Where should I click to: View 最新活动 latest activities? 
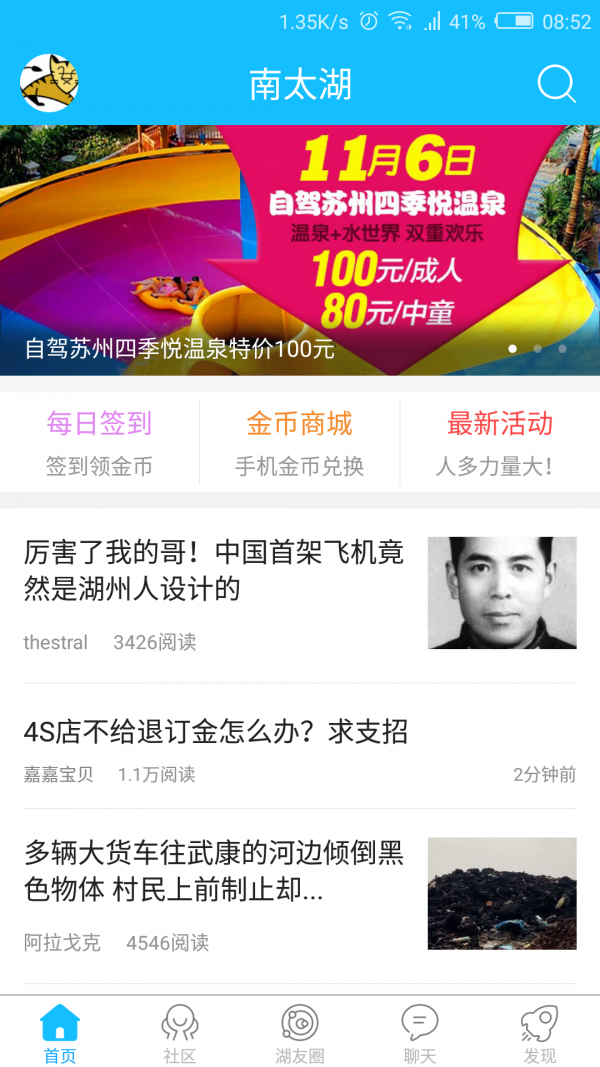[499, 440]
